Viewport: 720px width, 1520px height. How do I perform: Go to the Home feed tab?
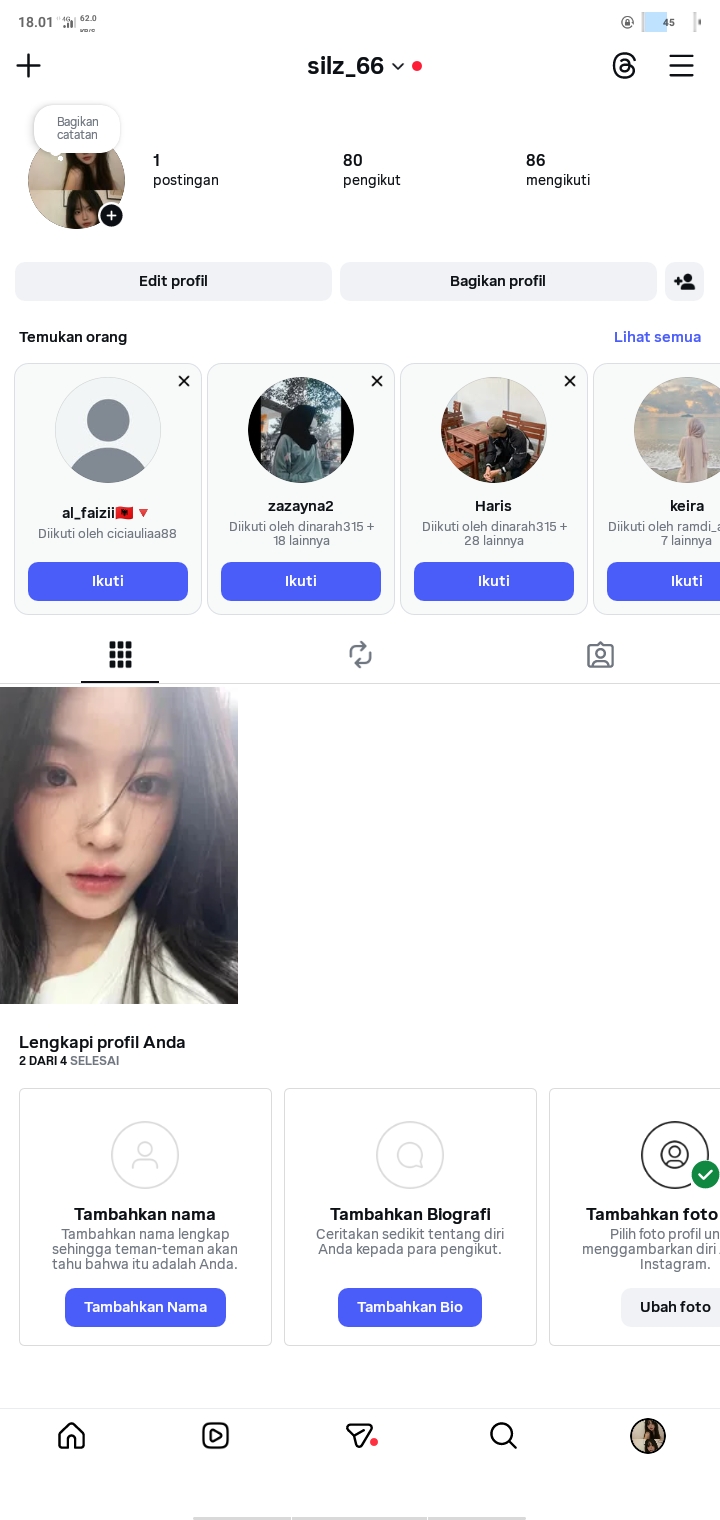click(x=72, y=1436)
